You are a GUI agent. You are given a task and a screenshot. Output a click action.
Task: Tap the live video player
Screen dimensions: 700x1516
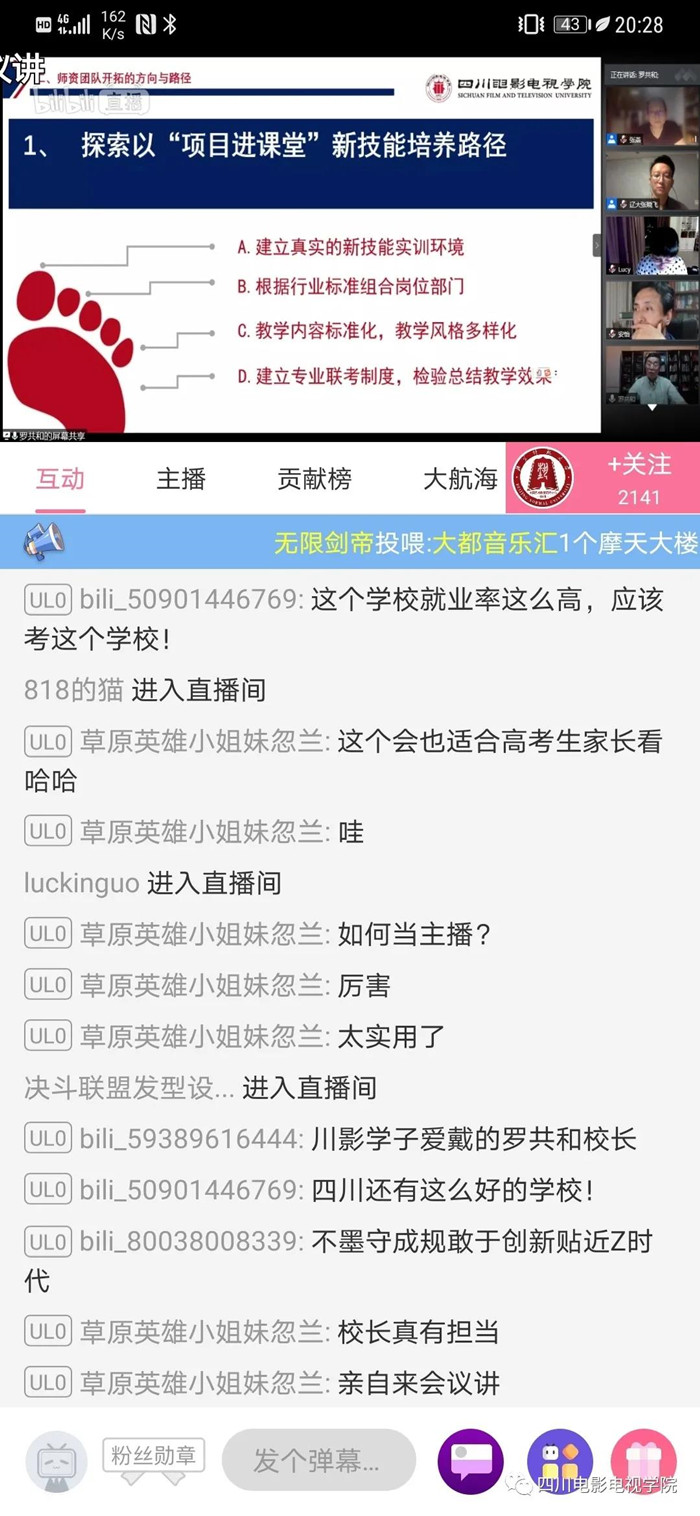click(300, 245)
